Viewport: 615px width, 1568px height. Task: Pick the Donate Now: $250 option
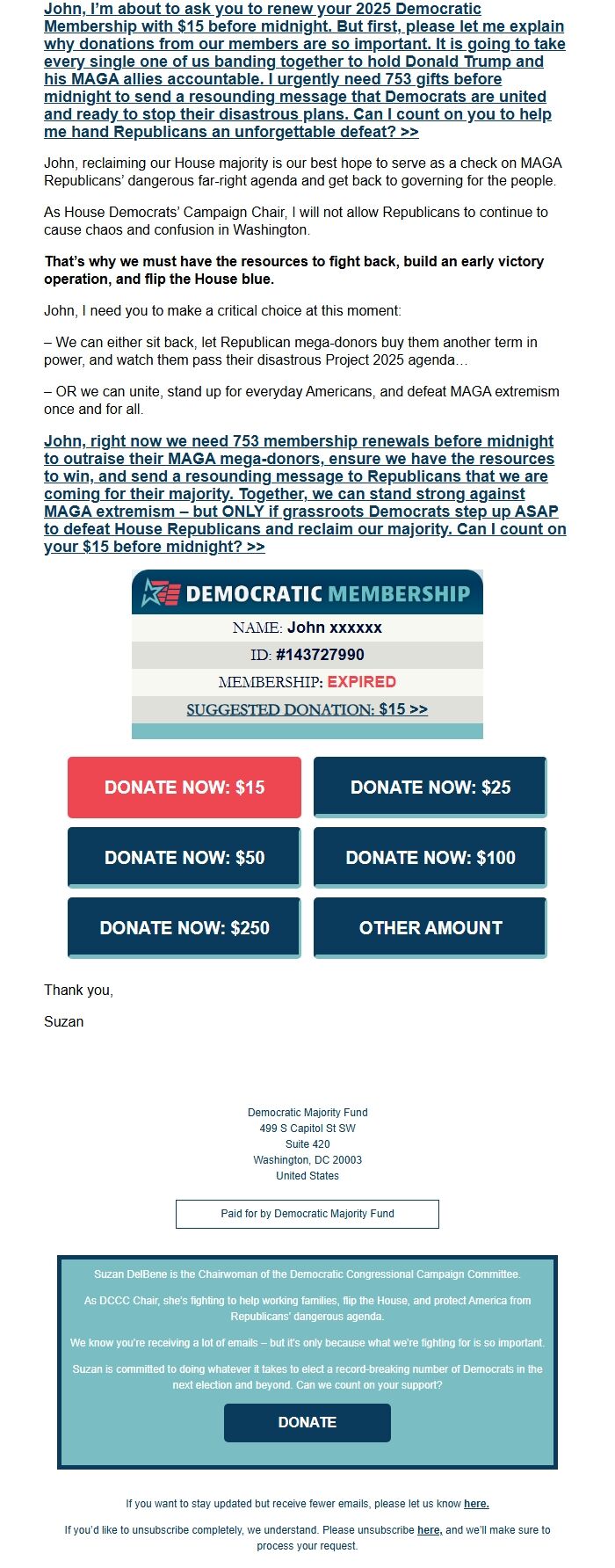tap(184, 928)
